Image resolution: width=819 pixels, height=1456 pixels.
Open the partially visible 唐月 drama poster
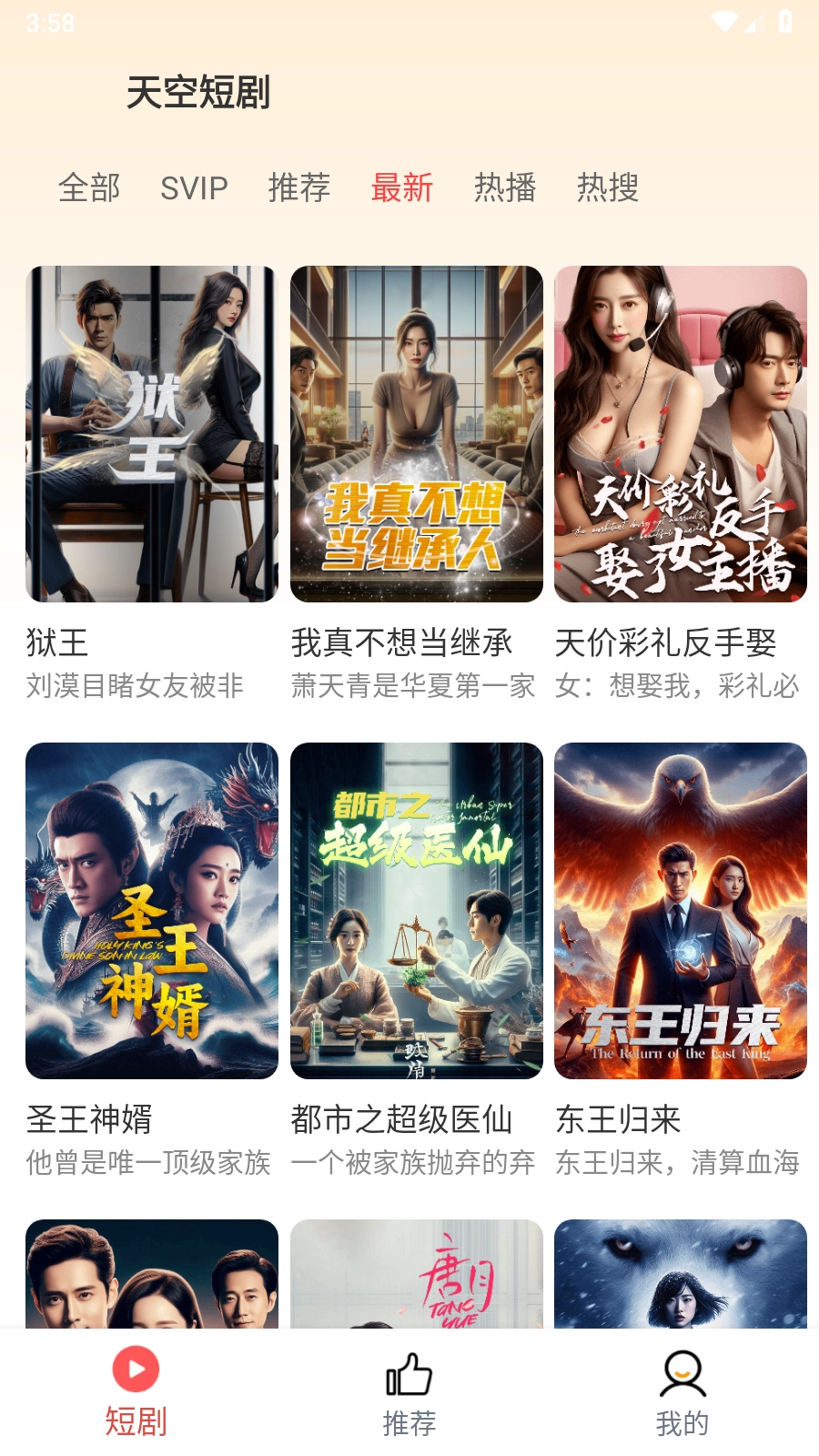pyautogui.click(x=417, y=1274)
